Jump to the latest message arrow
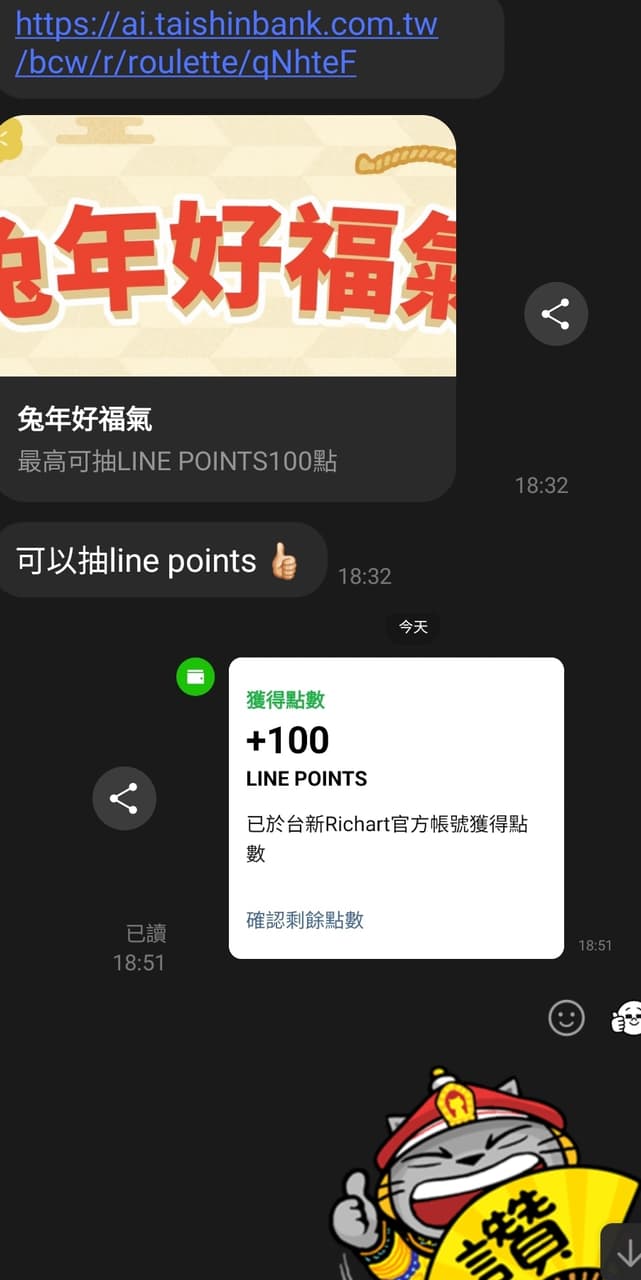The height and width of the screenshot is (1280, 641). (x=626, y=1252)
